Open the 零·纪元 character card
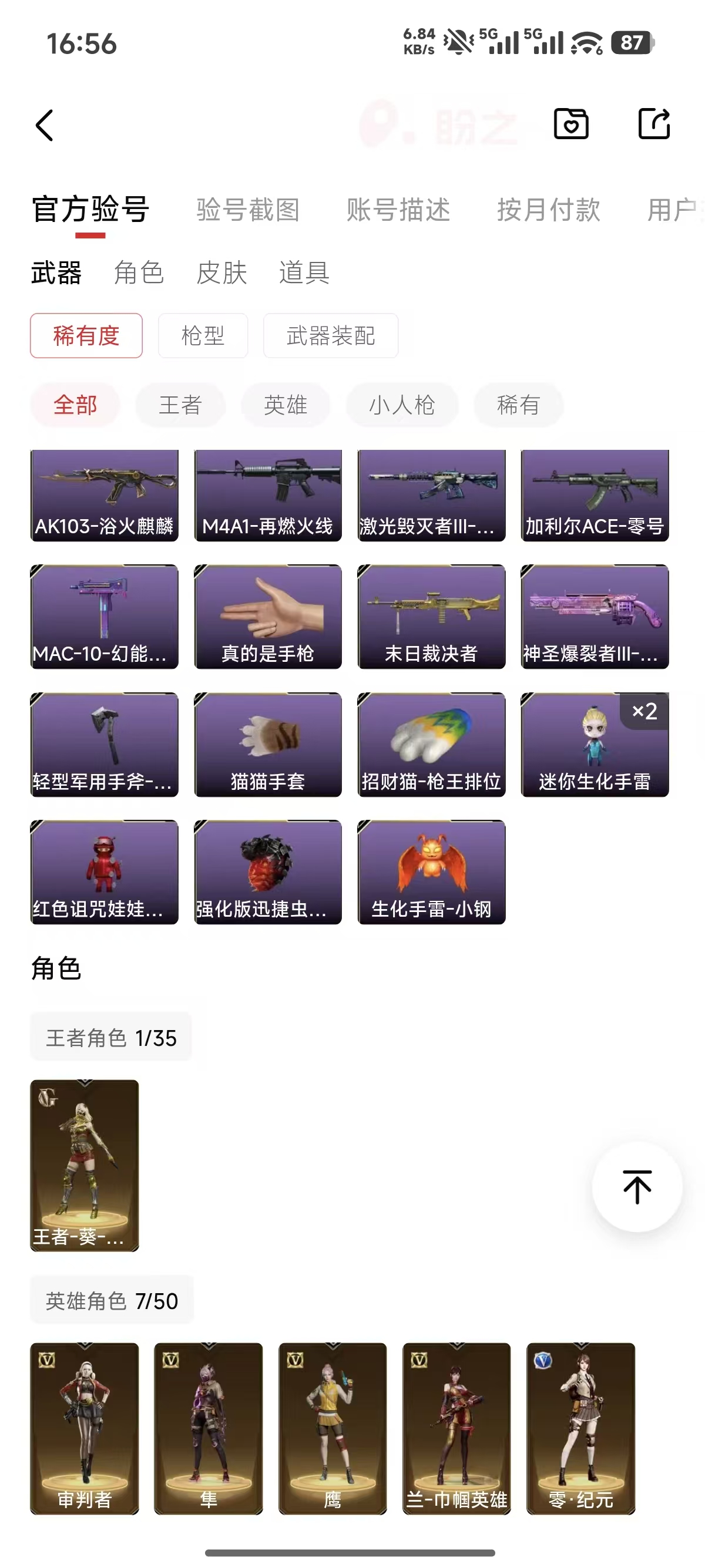The width and height of the screenshot is (705, 1568). [581, 1428]
